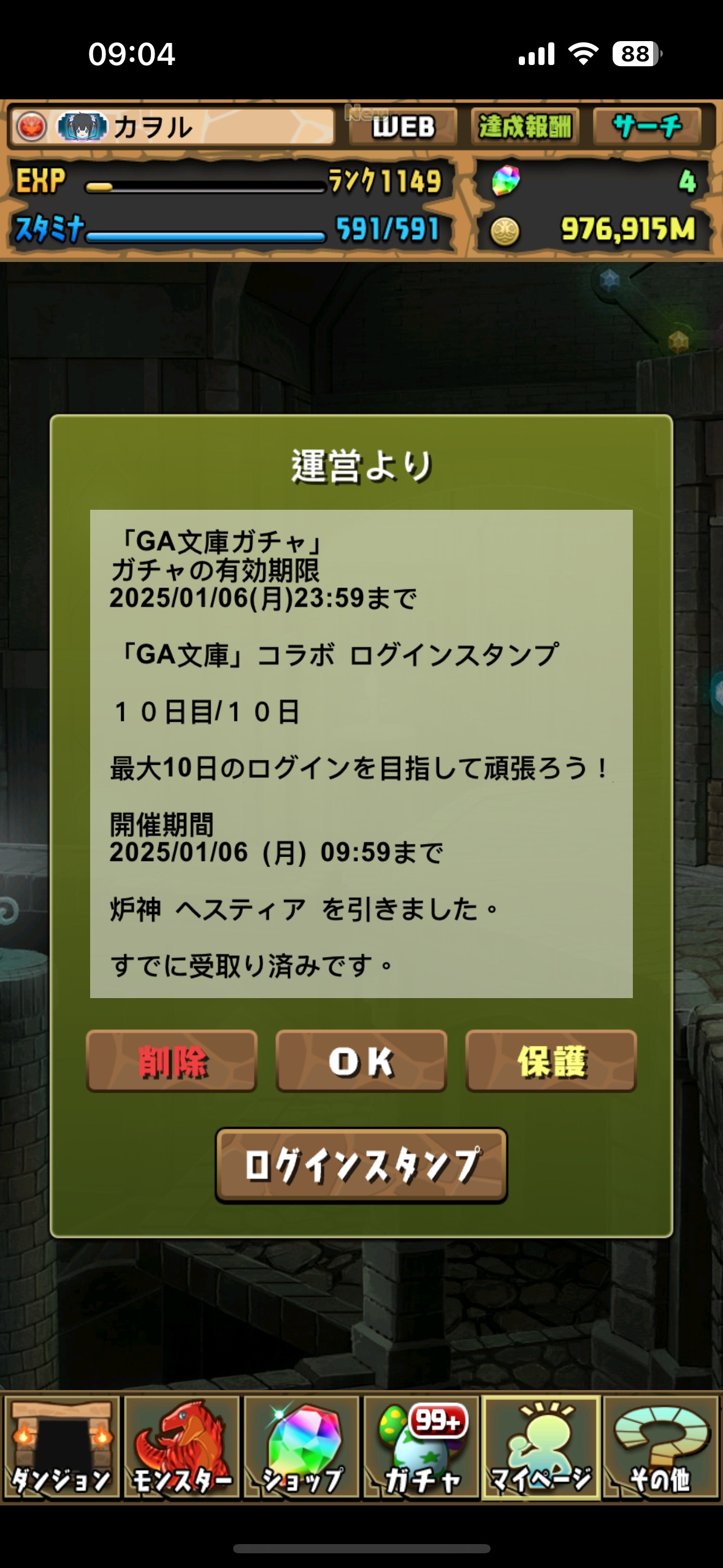The width and height of the screenshot is (723, 1568).
Task: Switch to the モンスター tab
Action: coord(181,1447)
